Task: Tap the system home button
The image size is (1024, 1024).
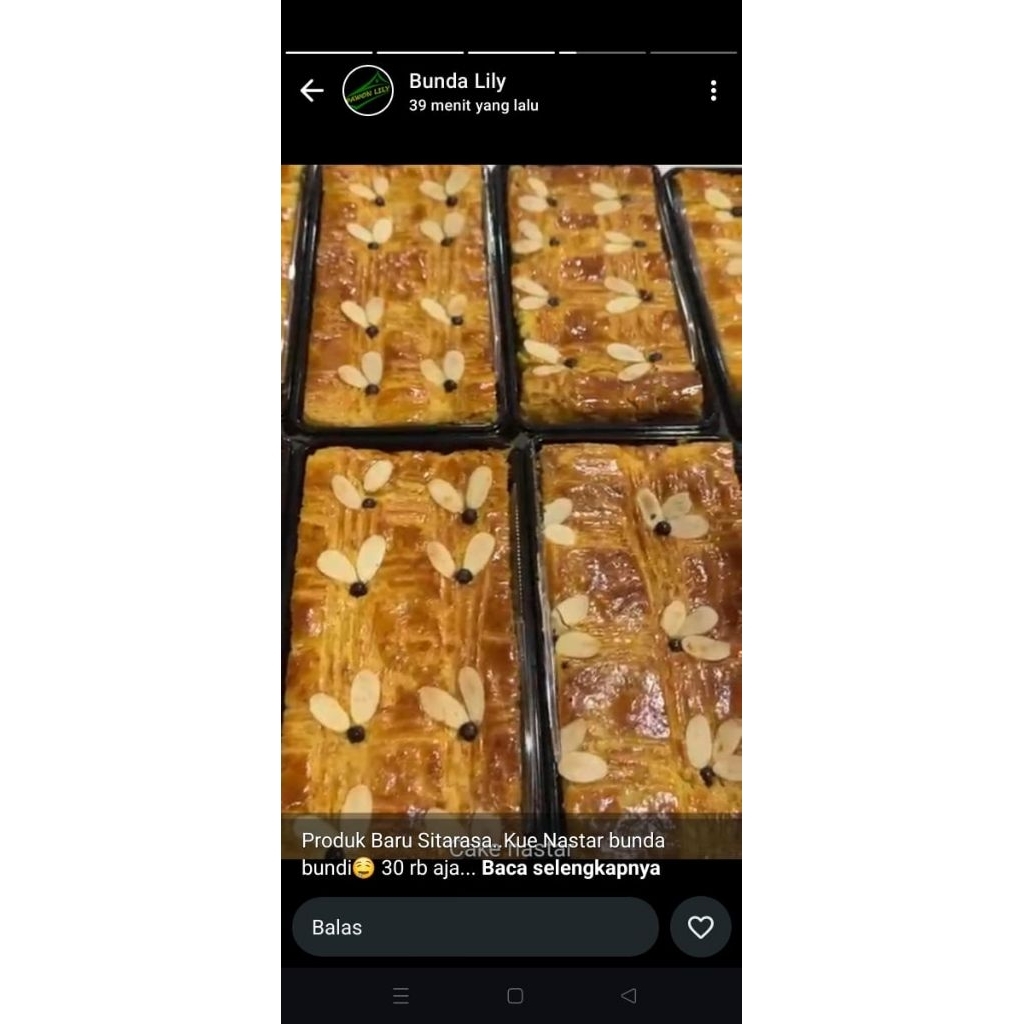Action: click(515, 995)
